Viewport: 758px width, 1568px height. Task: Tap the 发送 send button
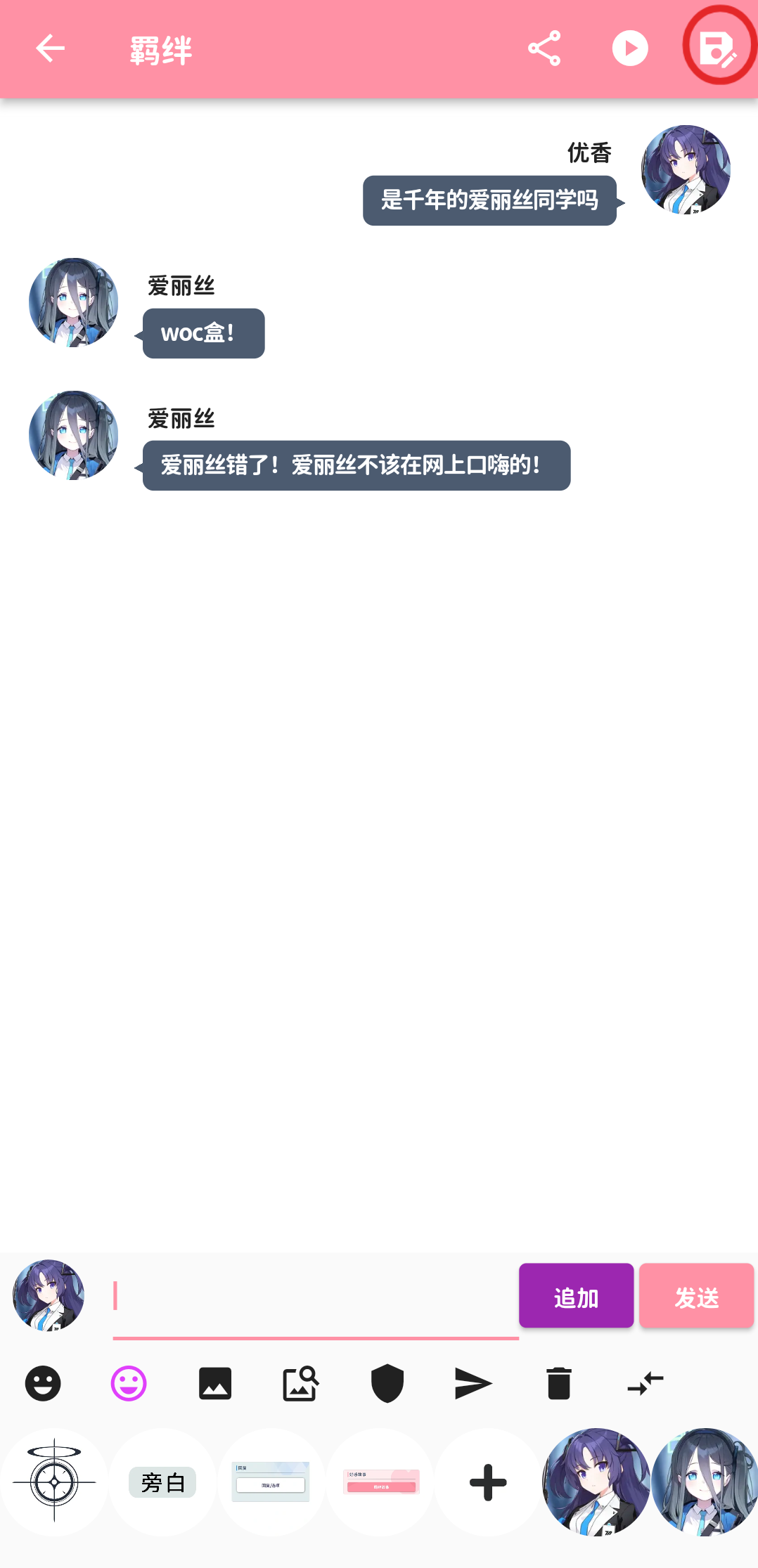point(696,1296)
